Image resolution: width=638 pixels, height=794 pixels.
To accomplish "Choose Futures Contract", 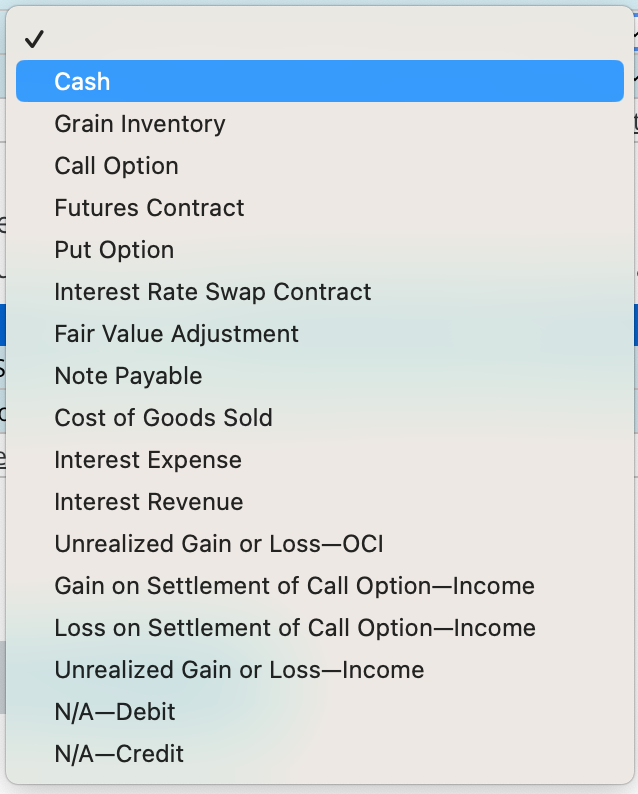I will 149,208.
